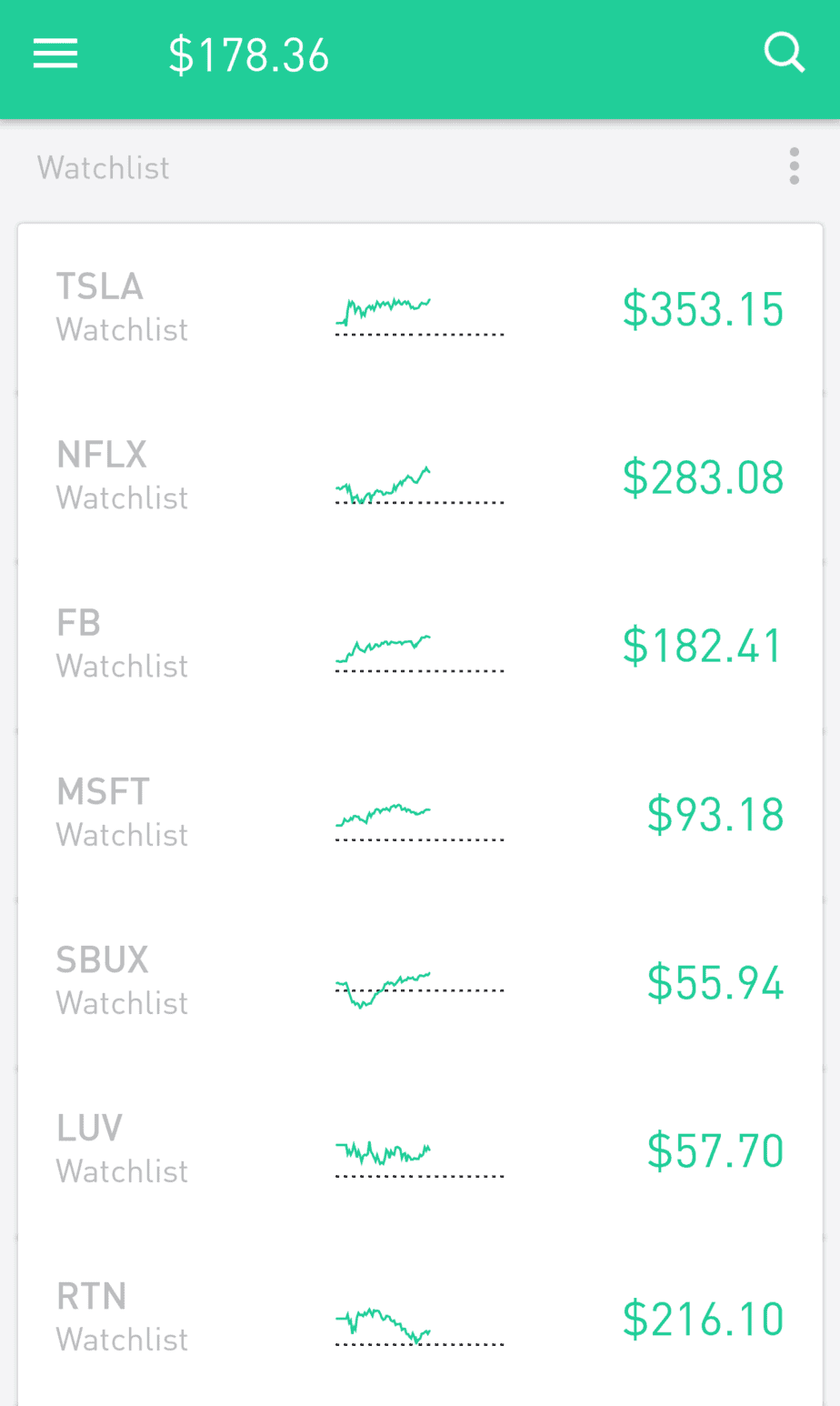Open the Watchlist overflow options

(x=795, y=166)
